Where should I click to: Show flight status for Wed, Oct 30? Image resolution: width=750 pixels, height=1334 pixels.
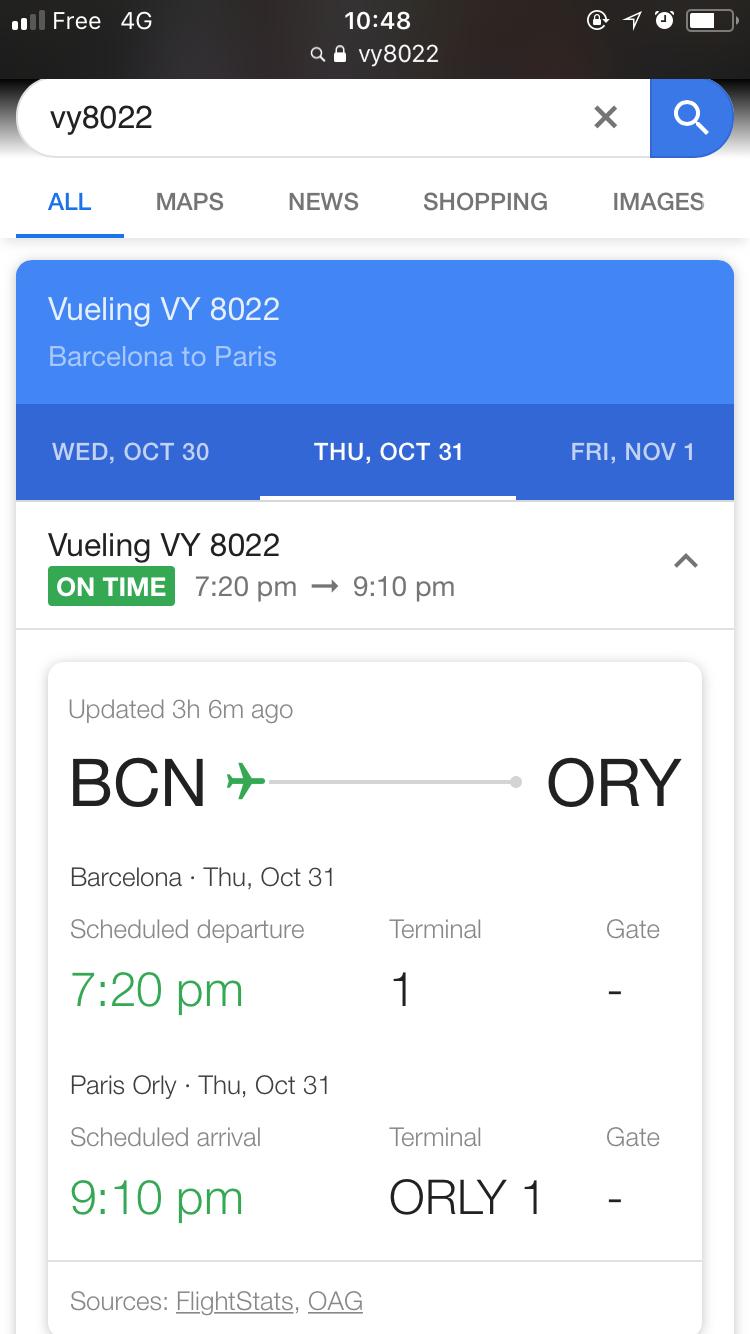pyautogui.click(x=131, y=451)
